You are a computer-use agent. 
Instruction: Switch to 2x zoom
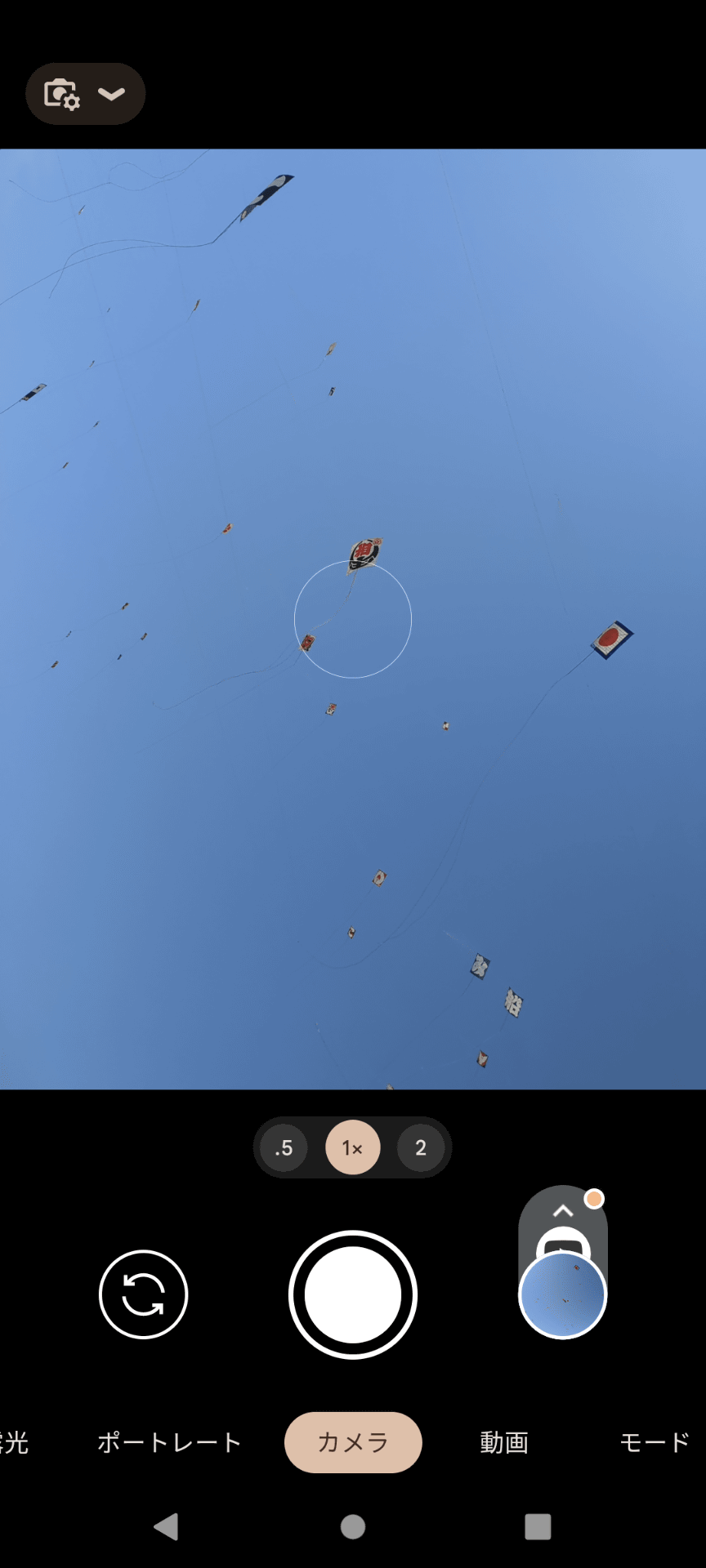click(x=420, y=1147)
